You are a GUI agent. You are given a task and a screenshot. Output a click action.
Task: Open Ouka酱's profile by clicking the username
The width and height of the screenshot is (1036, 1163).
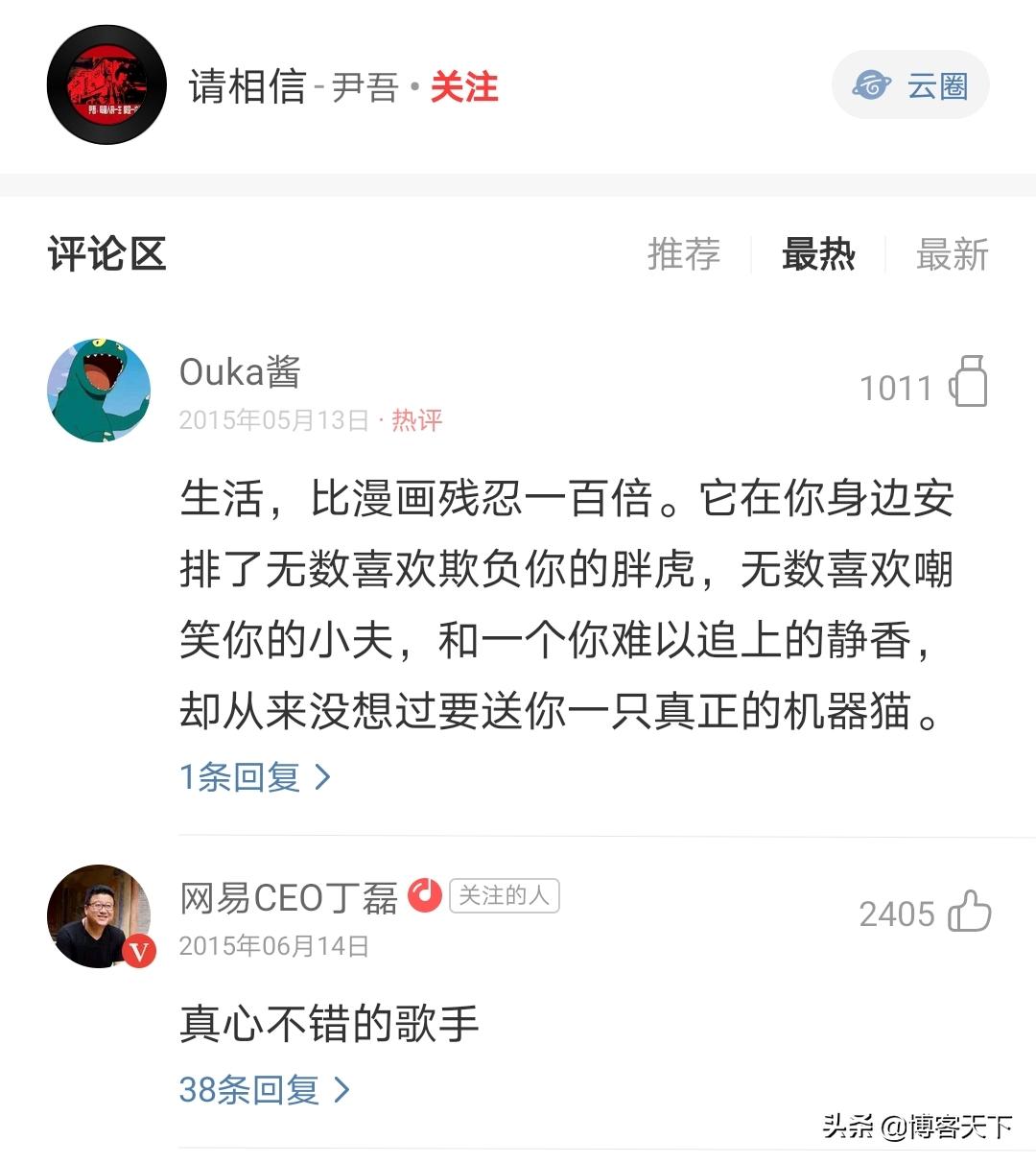(239, 372)
